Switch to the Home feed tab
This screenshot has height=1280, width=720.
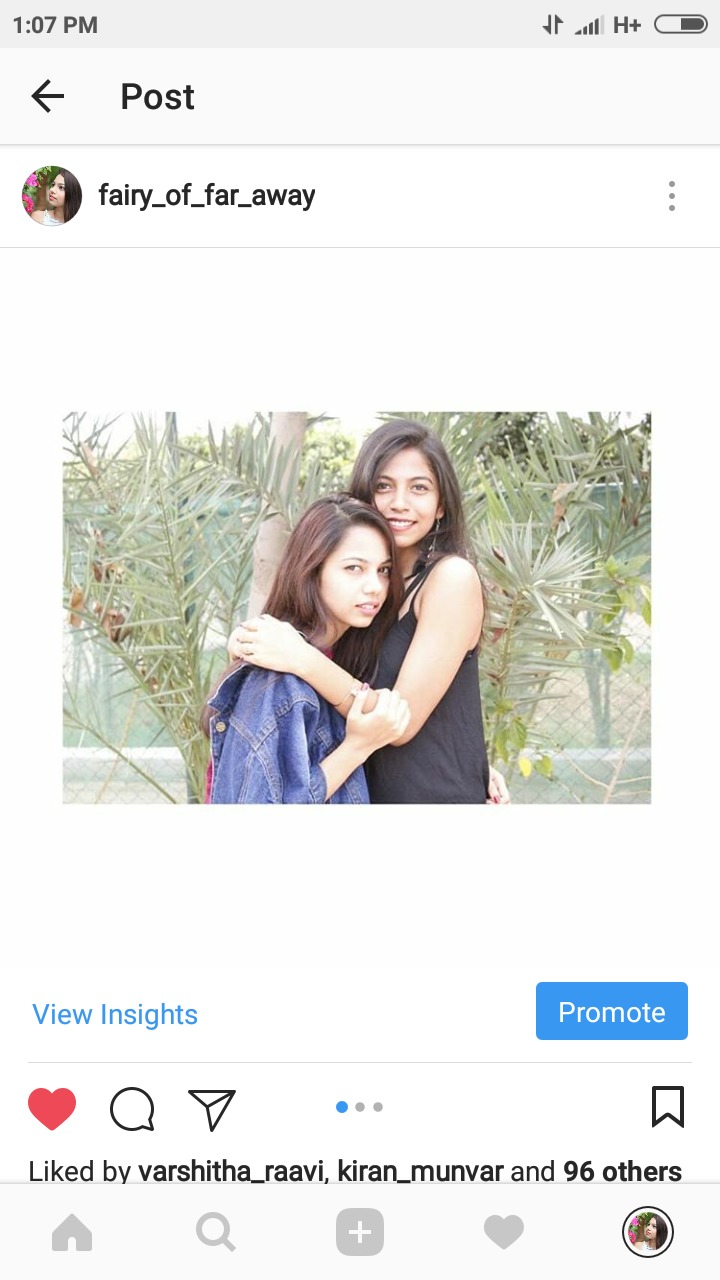click(x=72, y=1232)
